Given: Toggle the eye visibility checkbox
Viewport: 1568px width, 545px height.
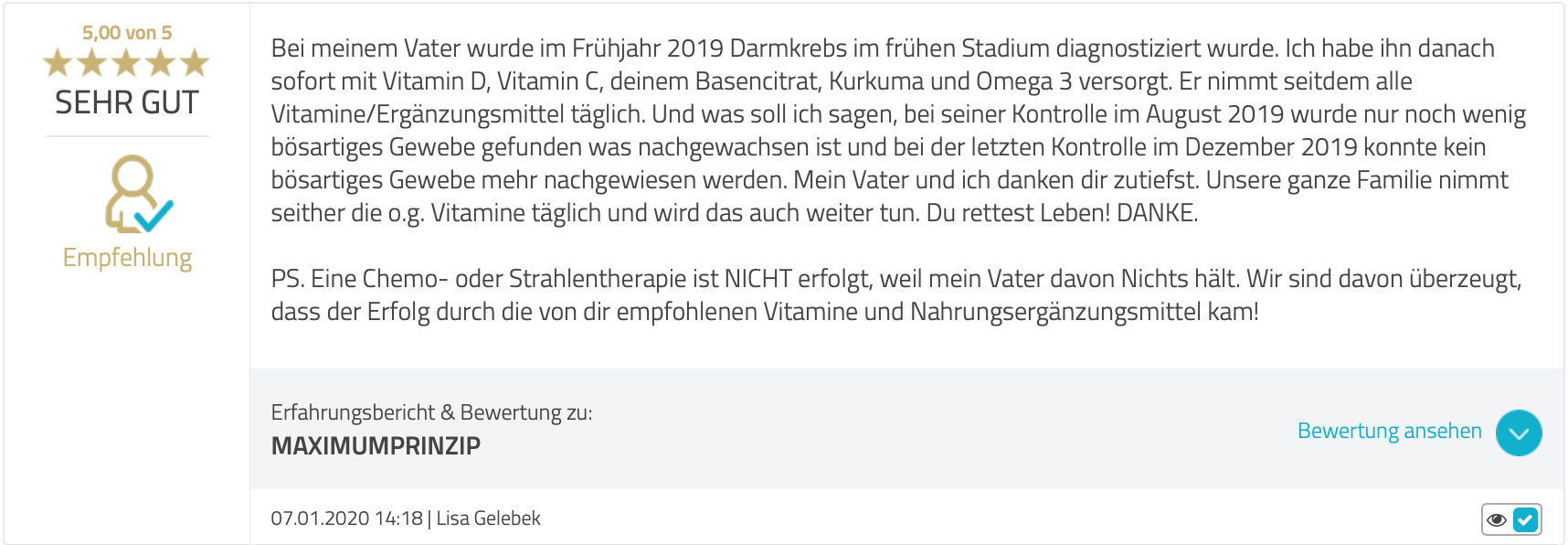Looking at the screenshot, I should pos(1524,519).
